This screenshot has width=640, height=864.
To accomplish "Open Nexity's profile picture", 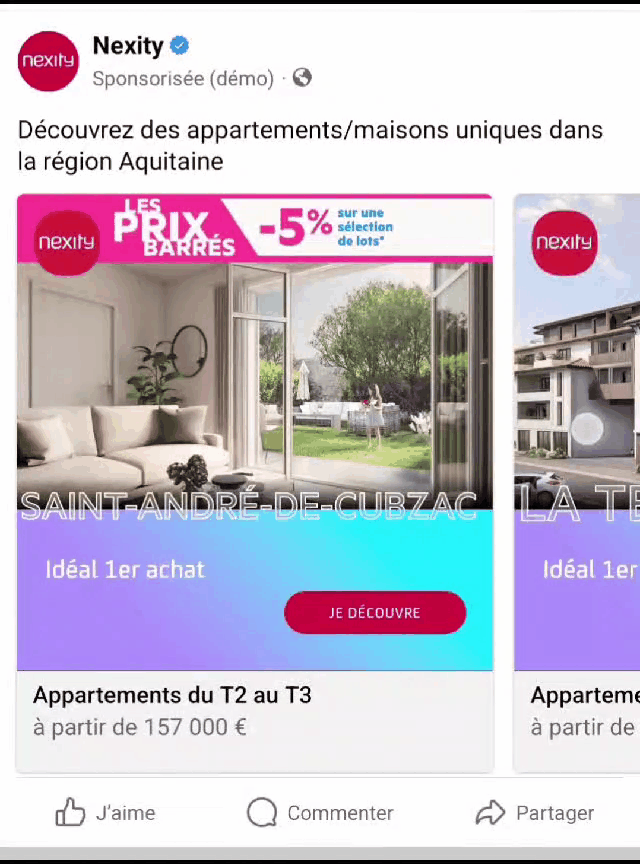I will click(x=48, y=61).
